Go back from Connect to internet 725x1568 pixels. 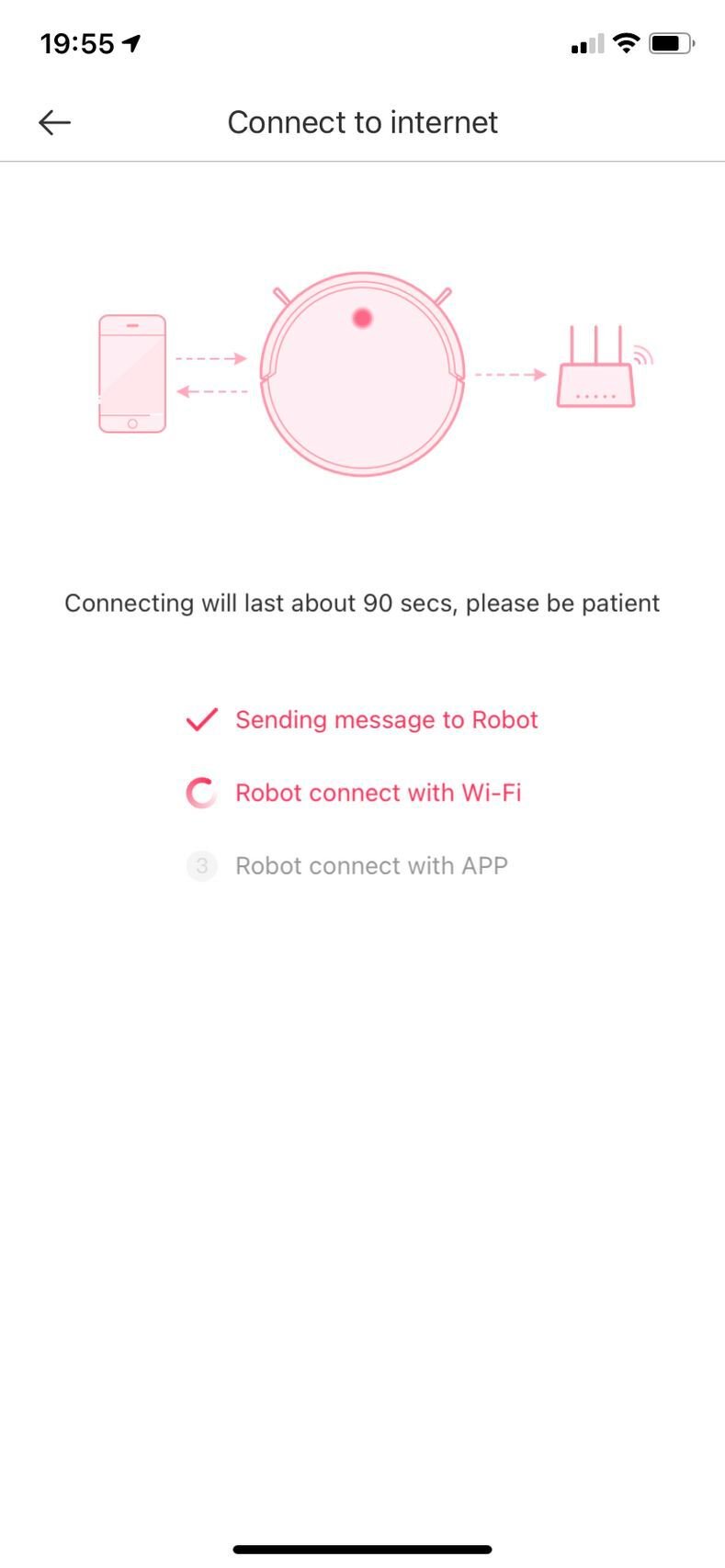55,122
